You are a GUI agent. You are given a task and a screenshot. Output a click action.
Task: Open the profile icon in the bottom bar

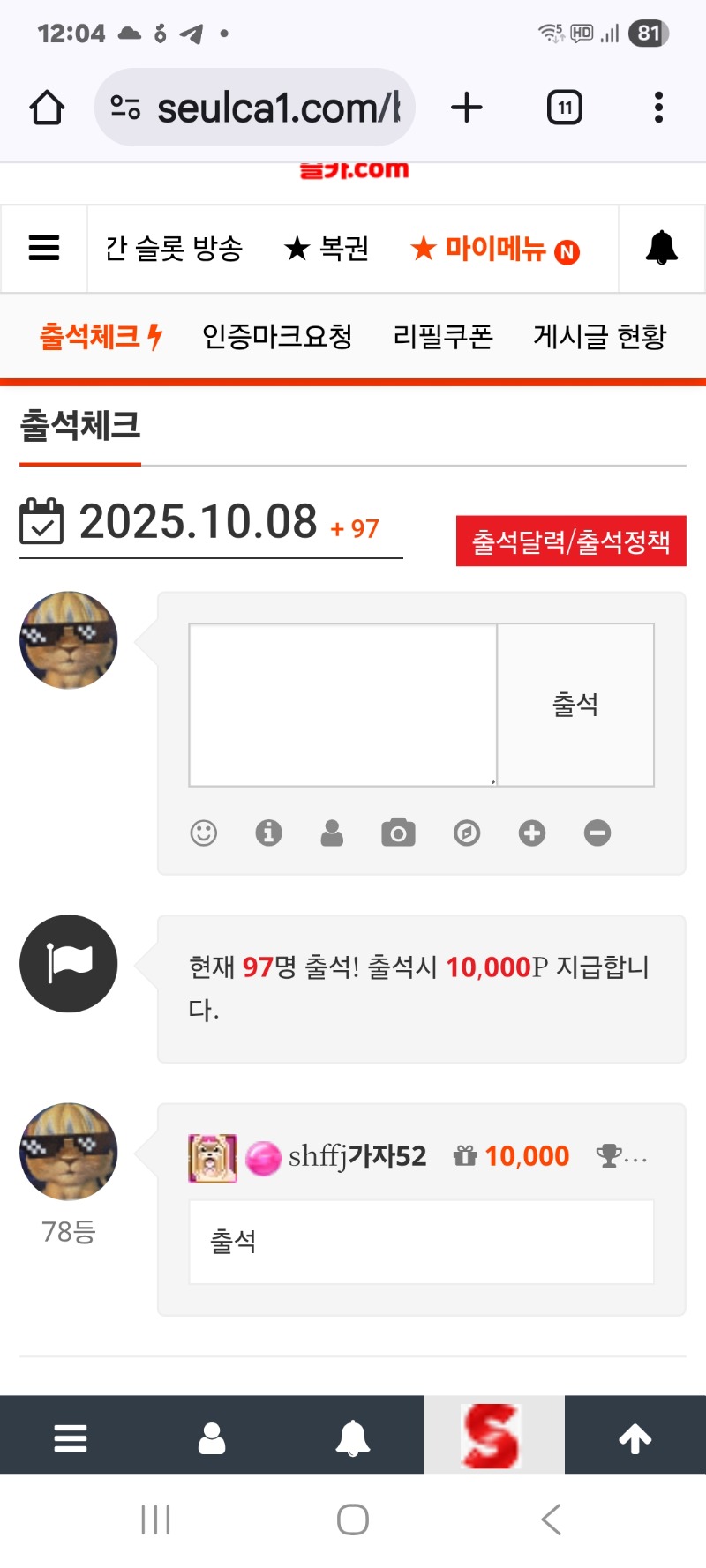pyautogui.click(x=212, y=1438)
